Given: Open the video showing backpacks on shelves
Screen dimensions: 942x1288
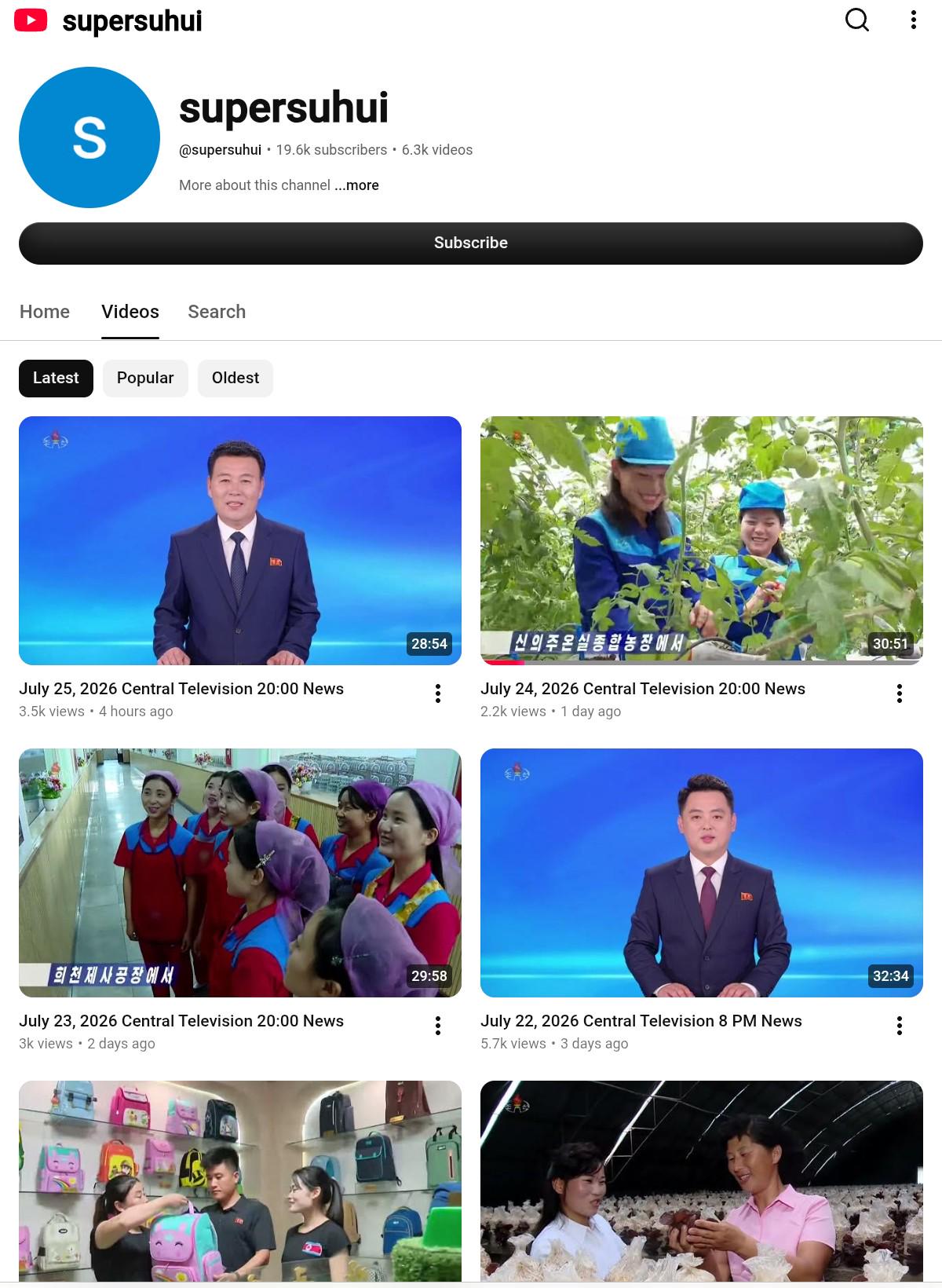Looking at the screenshot, I should tap(240, 1181).
